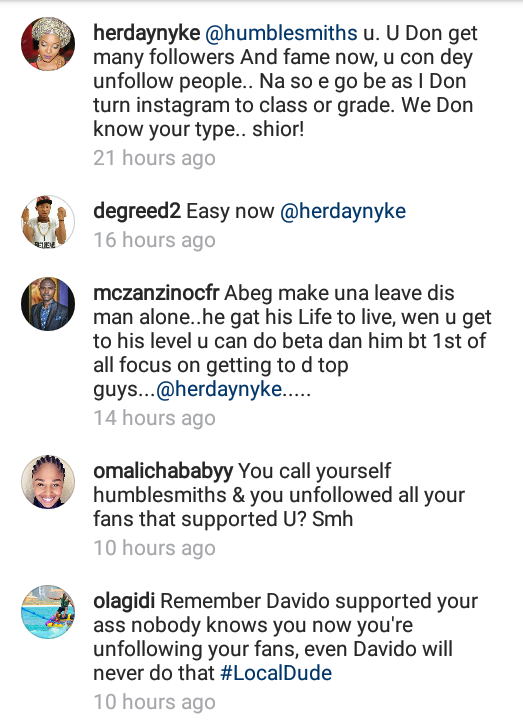Open the @humblesmiths mention

pos(281,33)
